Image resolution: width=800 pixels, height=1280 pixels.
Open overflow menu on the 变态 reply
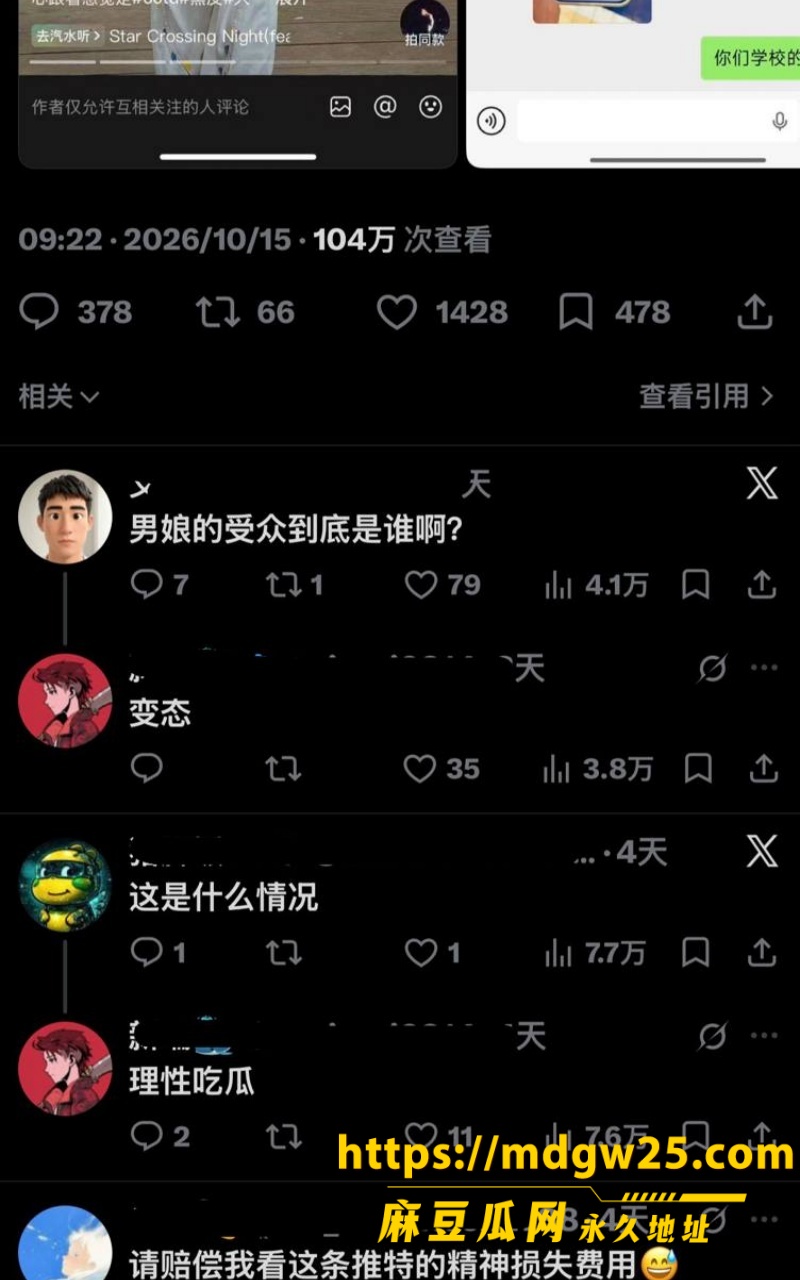coord(764,667)
